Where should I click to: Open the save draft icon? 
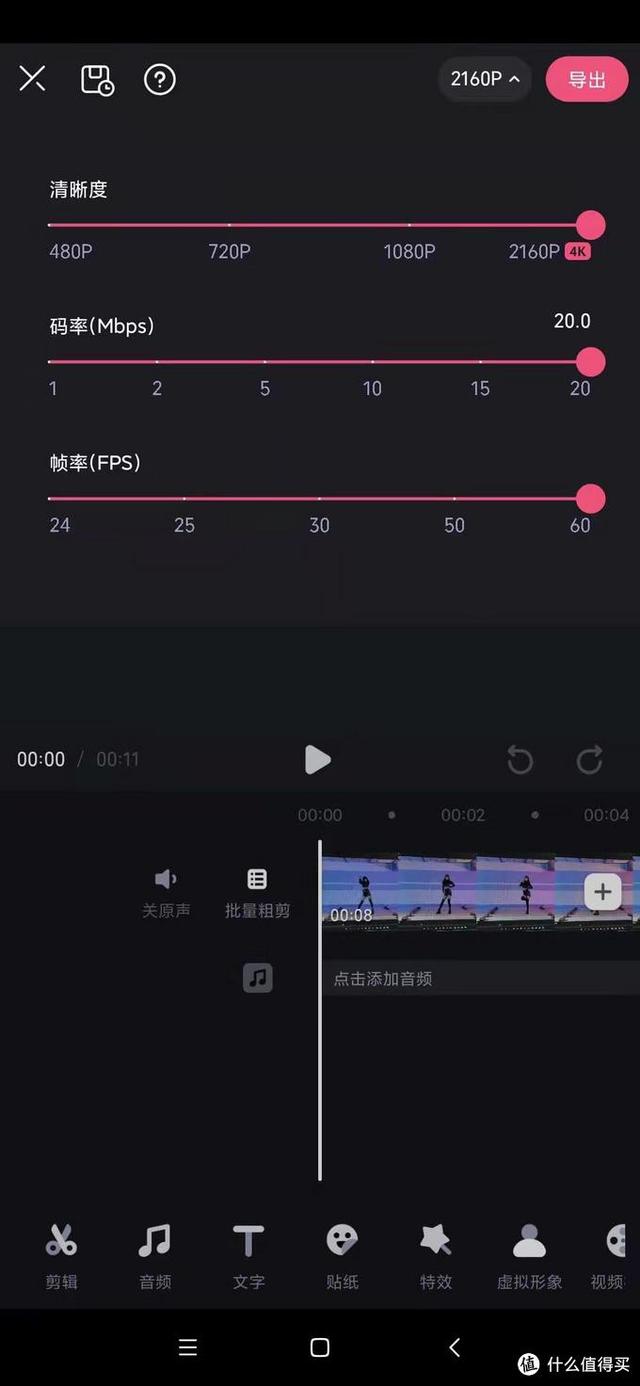coord(97,79)
